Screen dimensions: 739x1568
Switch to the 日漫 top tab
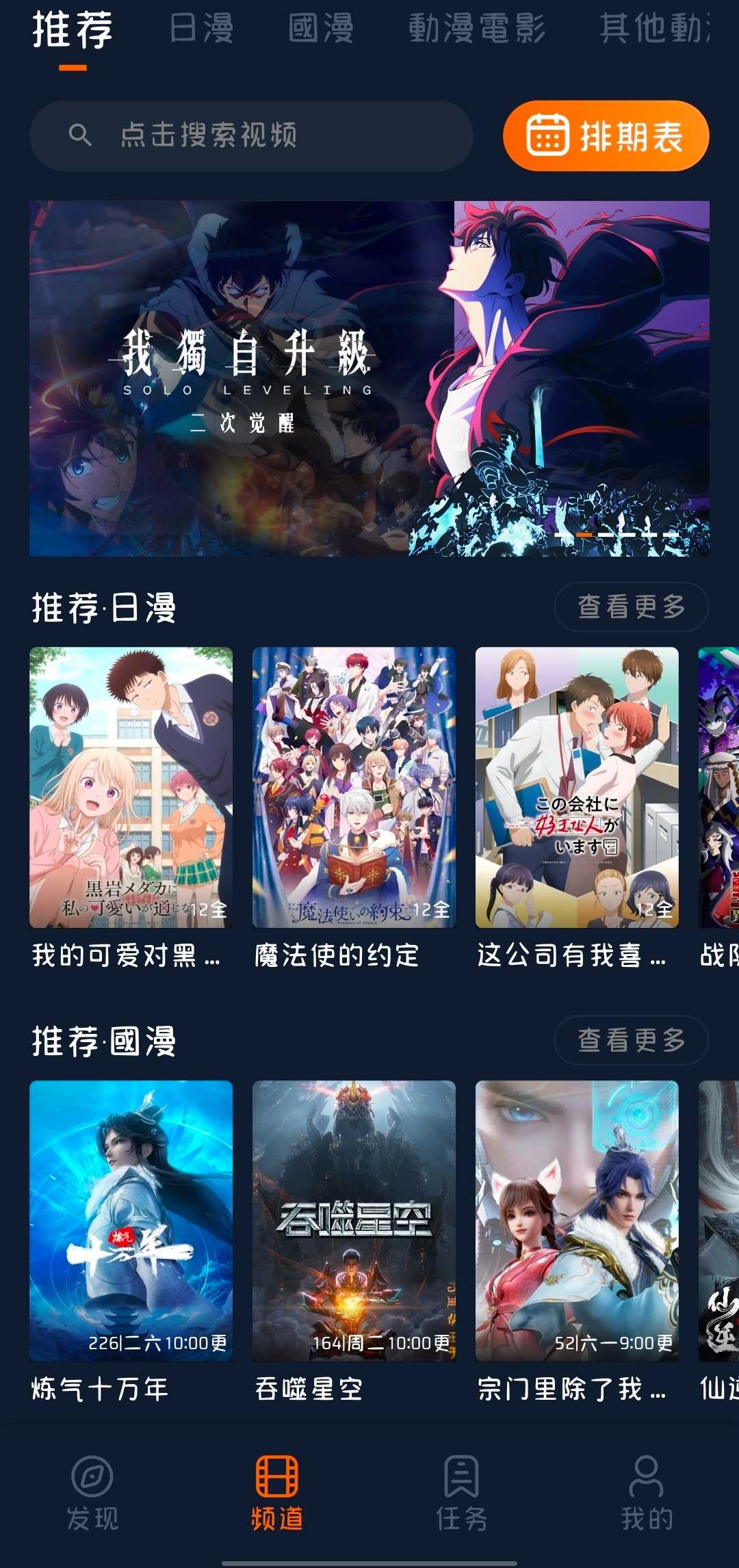pos(201,29)
